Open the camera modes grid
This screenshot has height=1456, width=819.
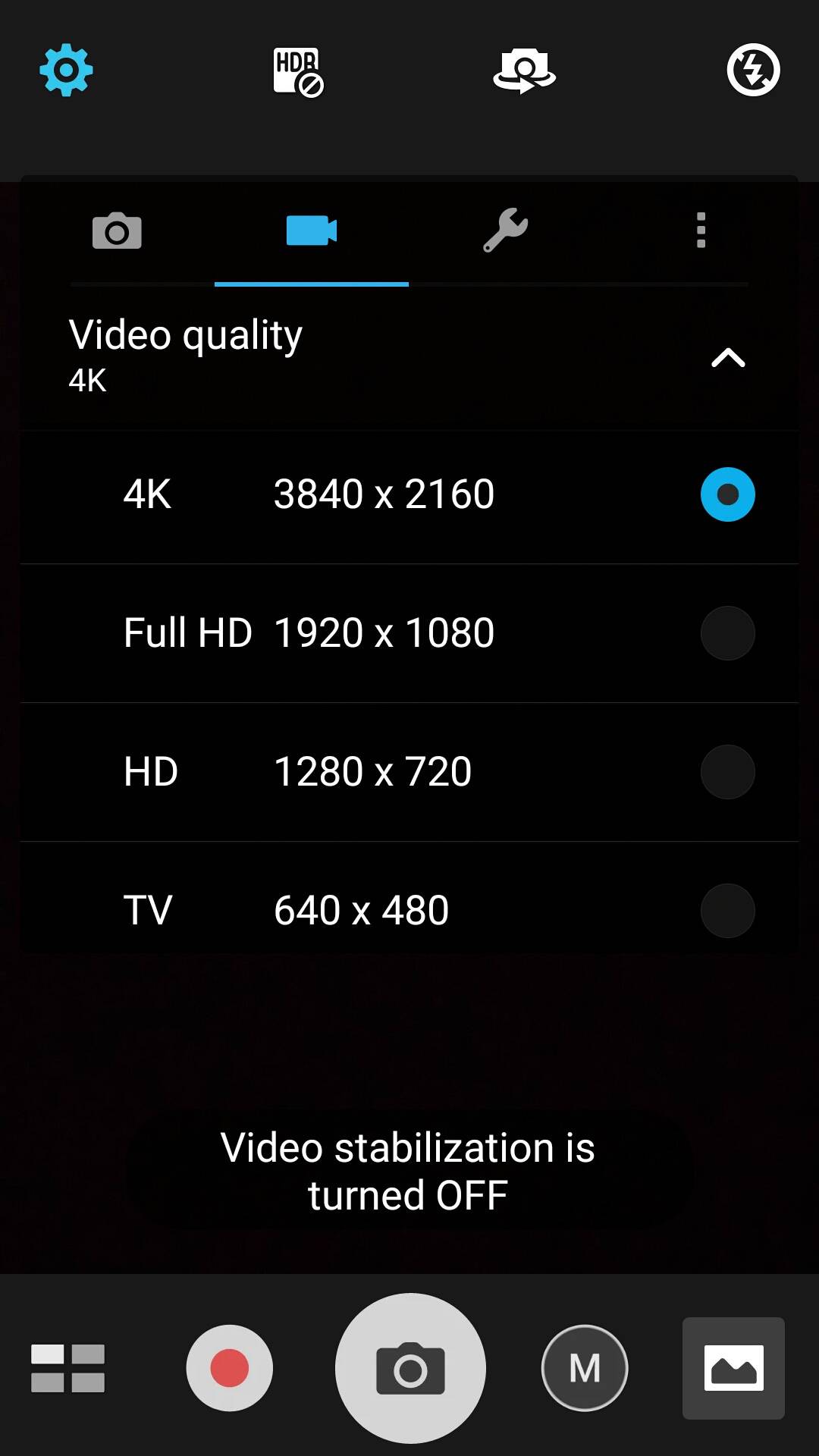[67, 1368]
